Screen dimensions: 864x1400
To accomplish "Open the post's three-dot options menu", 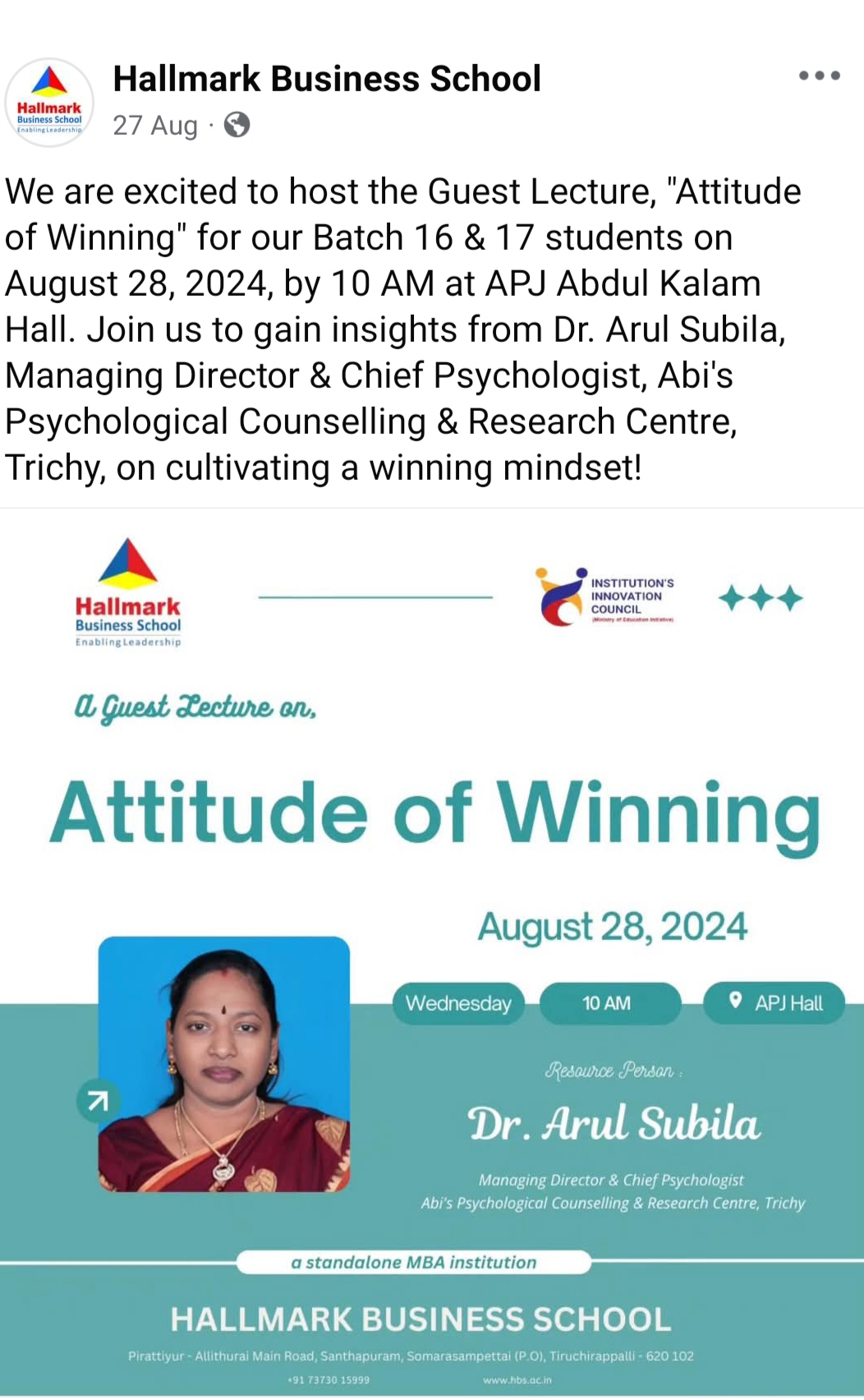I will 819,76.
